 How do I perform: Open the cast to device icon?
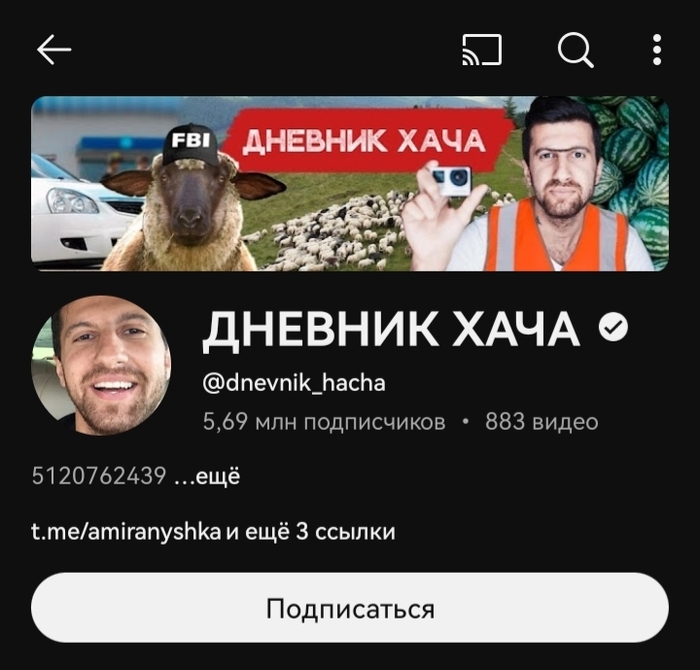coord(482,49)
